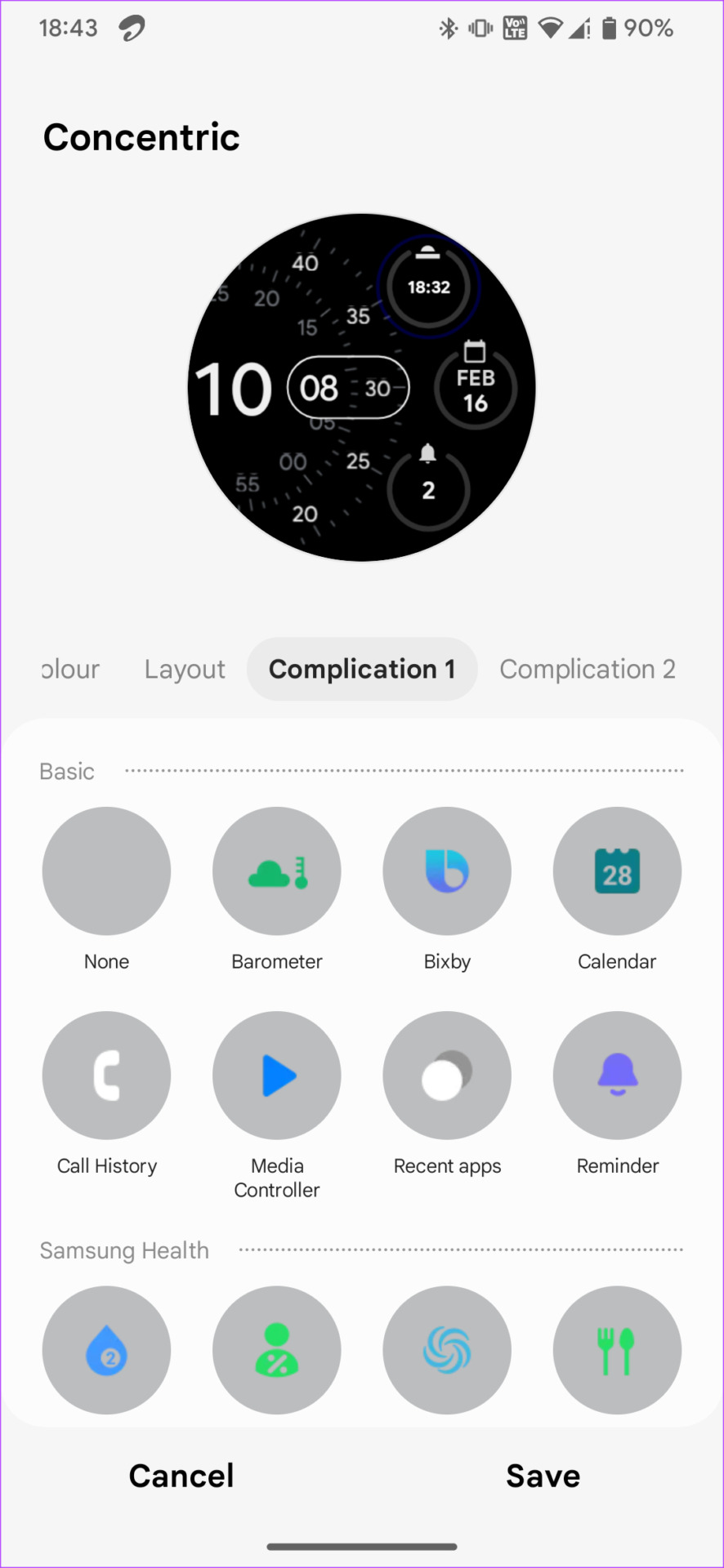Save the watch face customization
The width and height of the screenshot is (724, 1568).
click(x=543, y=1476)
